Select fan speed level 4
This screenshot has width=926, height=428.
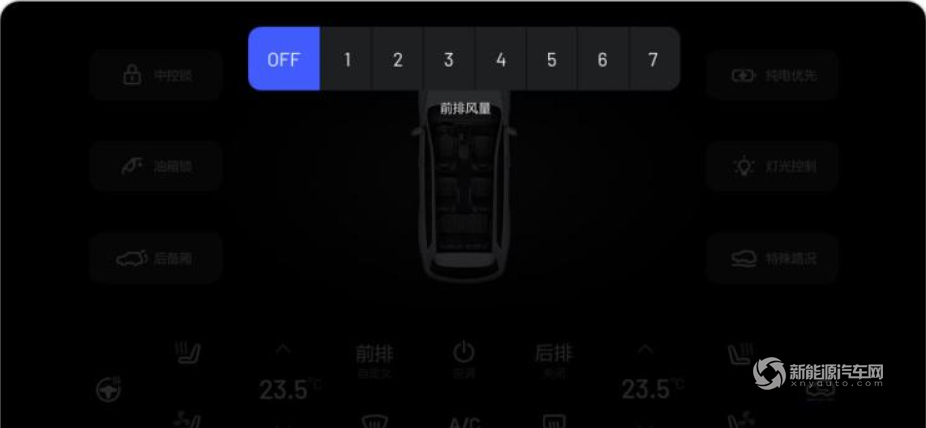500,59
